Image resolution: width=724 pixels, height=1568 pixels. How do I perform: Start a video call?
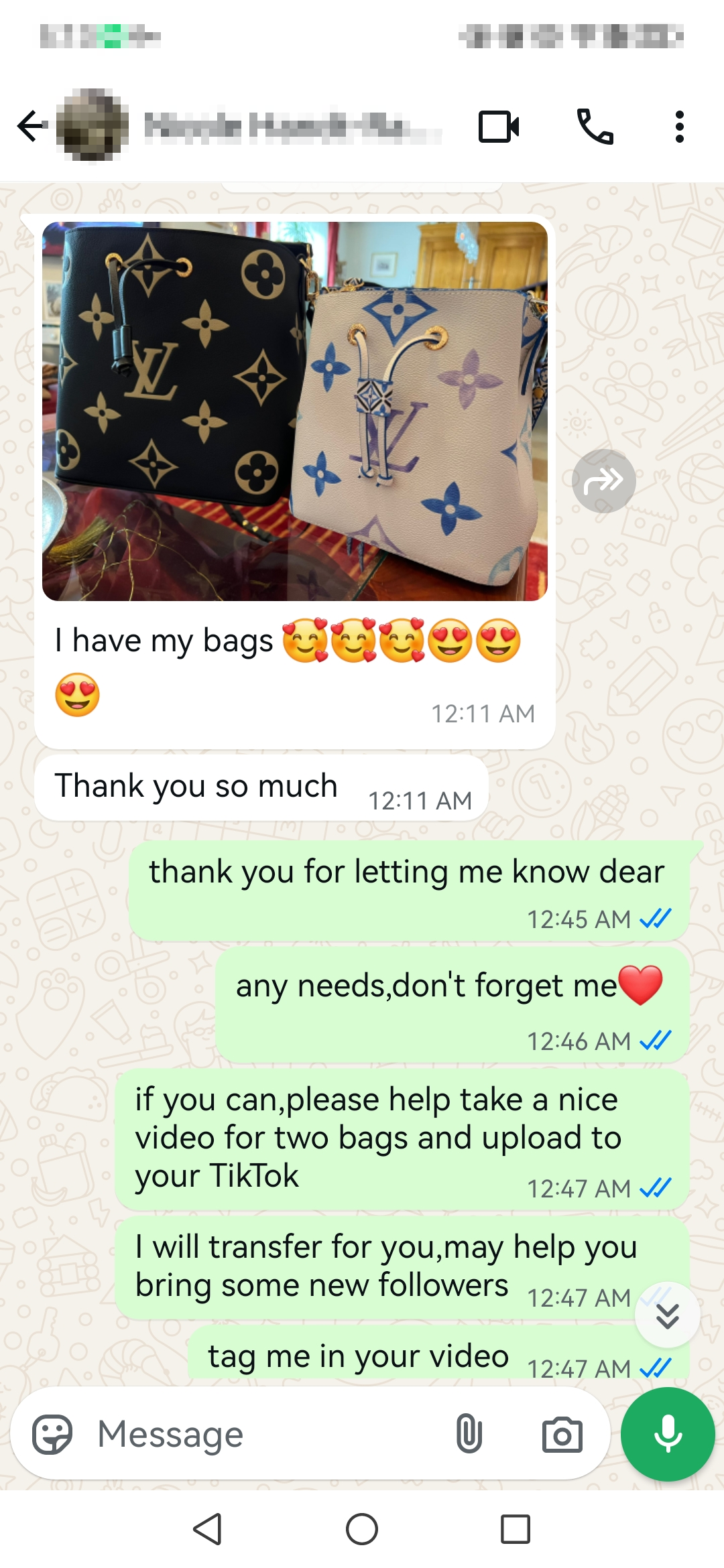click(x=499, y=126)
